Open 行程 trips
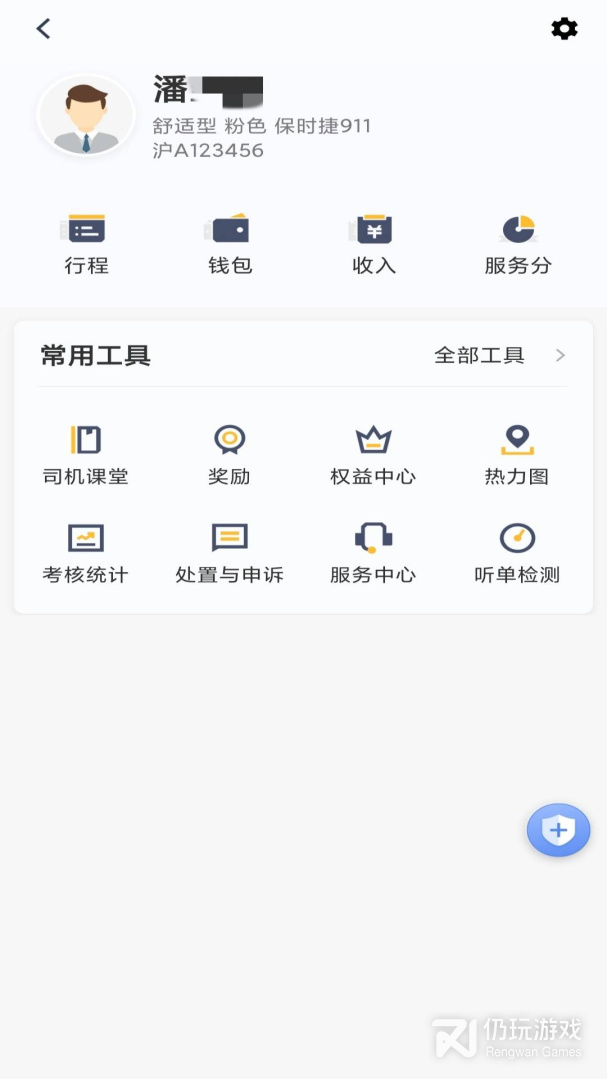This screenshot has width=607, height=1080. pyautogui.click(x=86, y=244)
